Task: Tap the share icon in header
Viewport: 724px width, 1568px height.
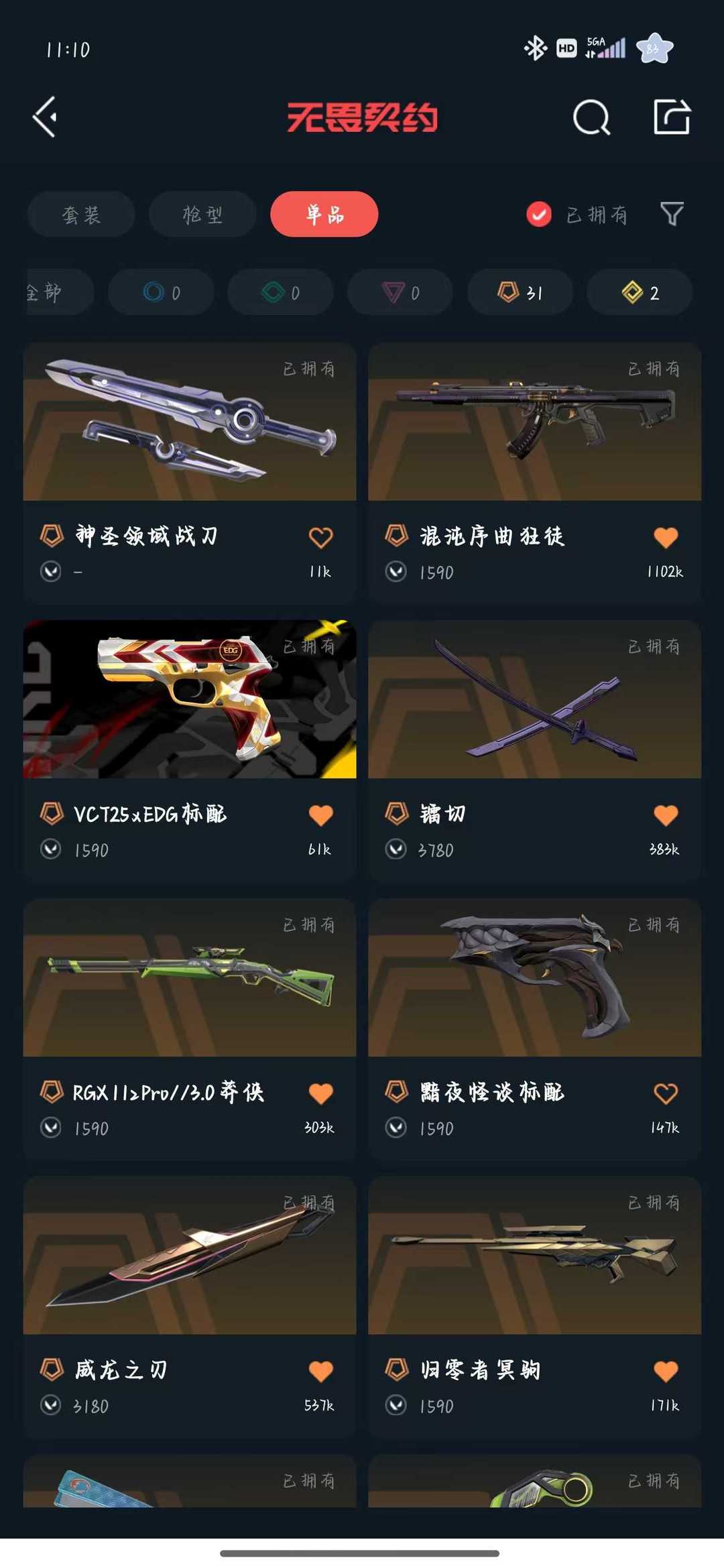Action: 672,117
